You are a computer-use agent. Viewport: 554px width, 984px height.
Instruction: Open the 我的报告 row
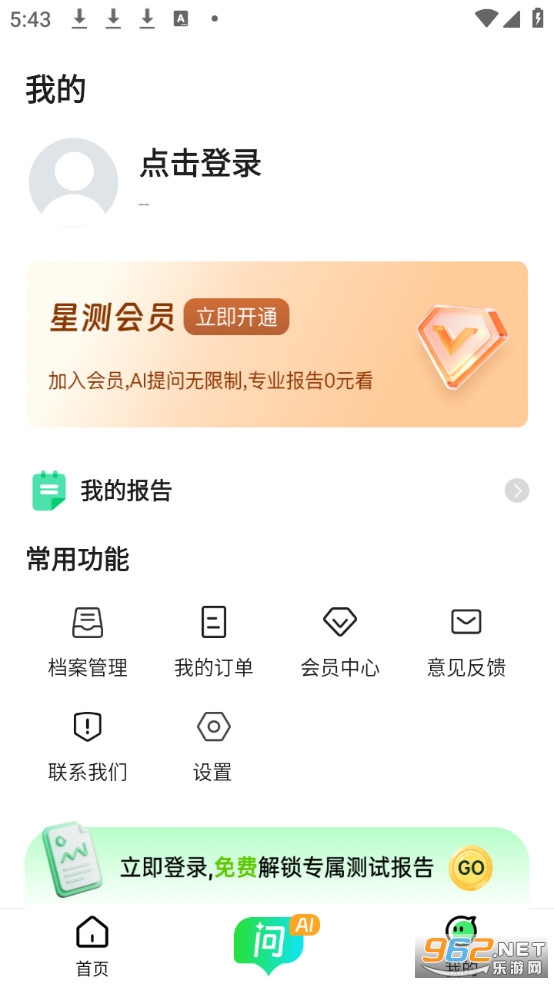click(277, 490)
